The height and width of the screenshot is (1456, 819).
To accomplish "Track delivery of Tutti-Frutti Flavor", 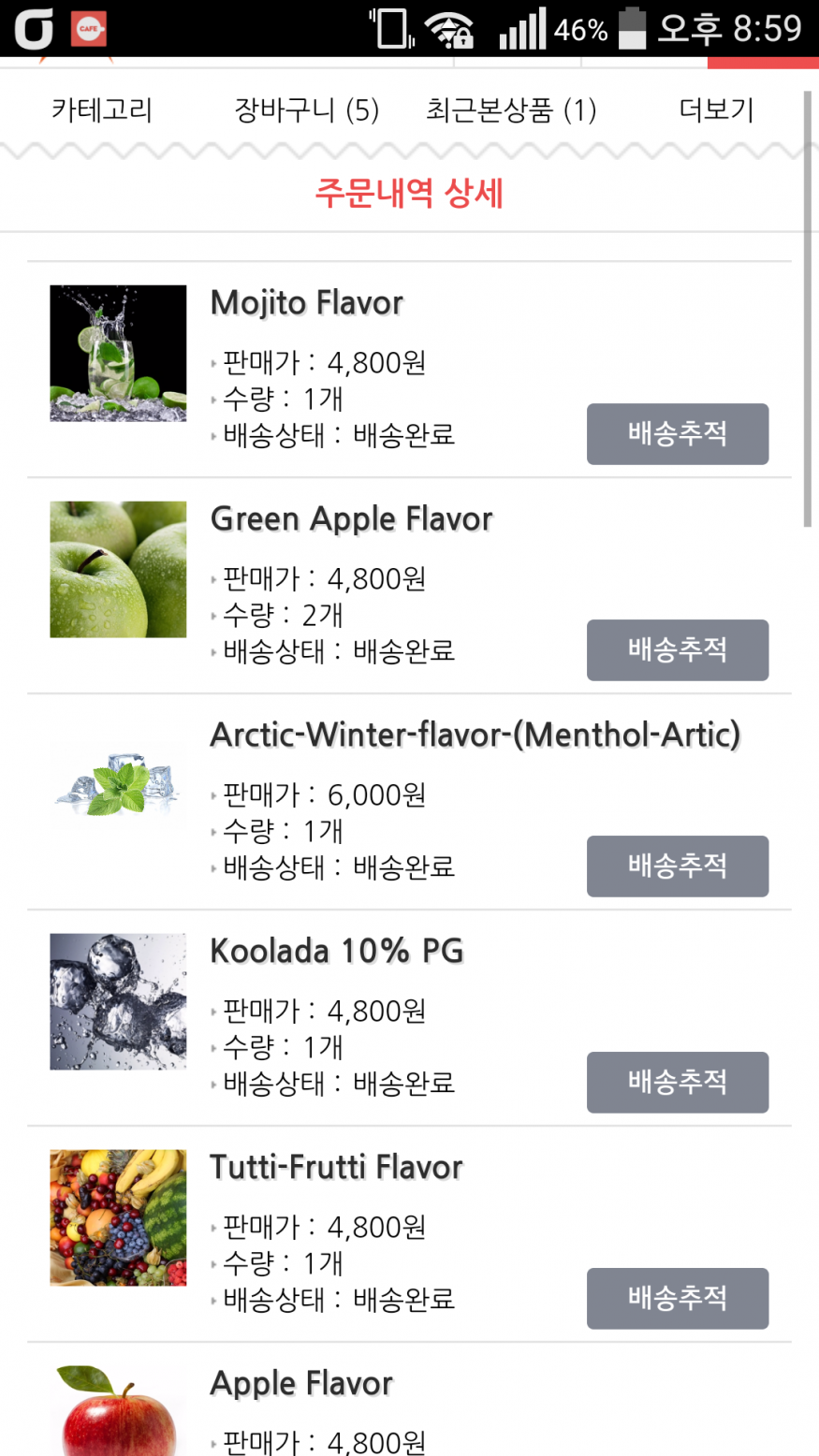I will 678,1299.
